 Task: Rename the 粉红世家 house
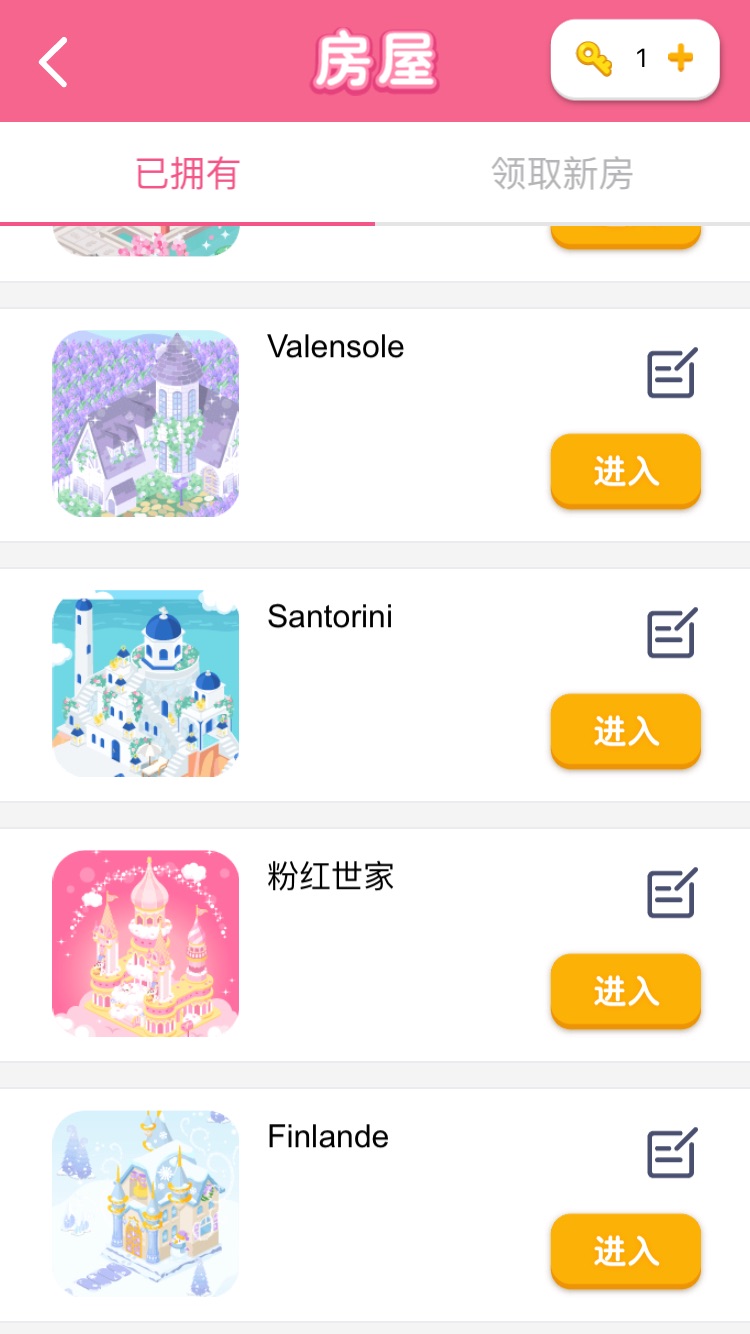point(671,894)
